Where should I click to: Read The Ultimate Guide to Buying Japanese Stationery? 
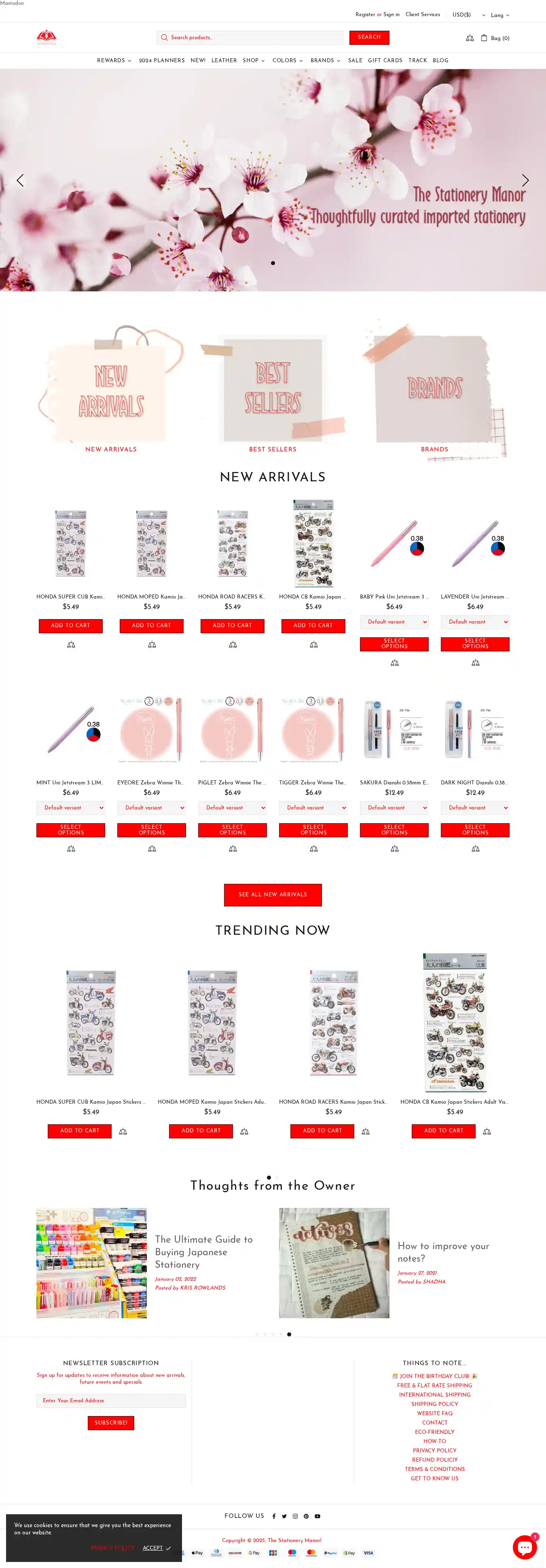203,1252
